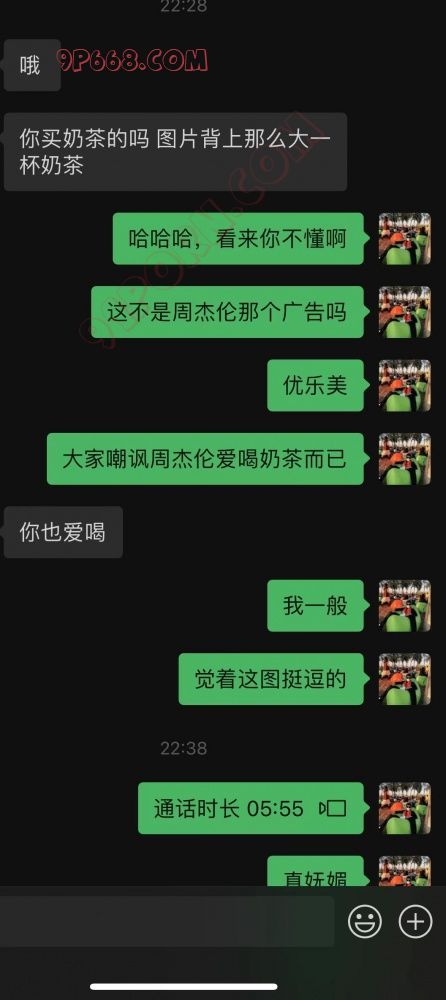Tap the message input field
Viewport: 446px width, 1000px height.
[x=167, y=921]
